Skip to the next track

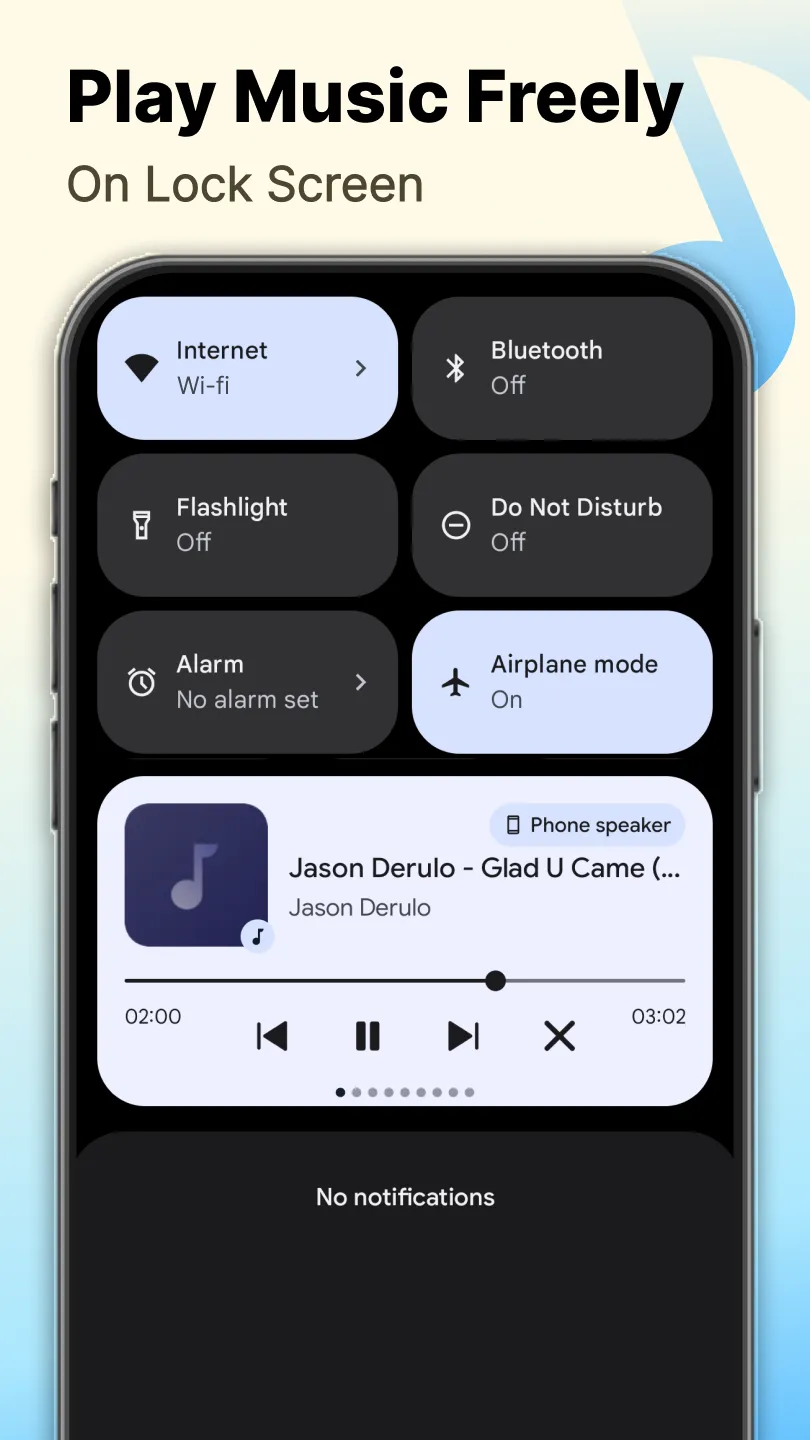click(463, 1036)
